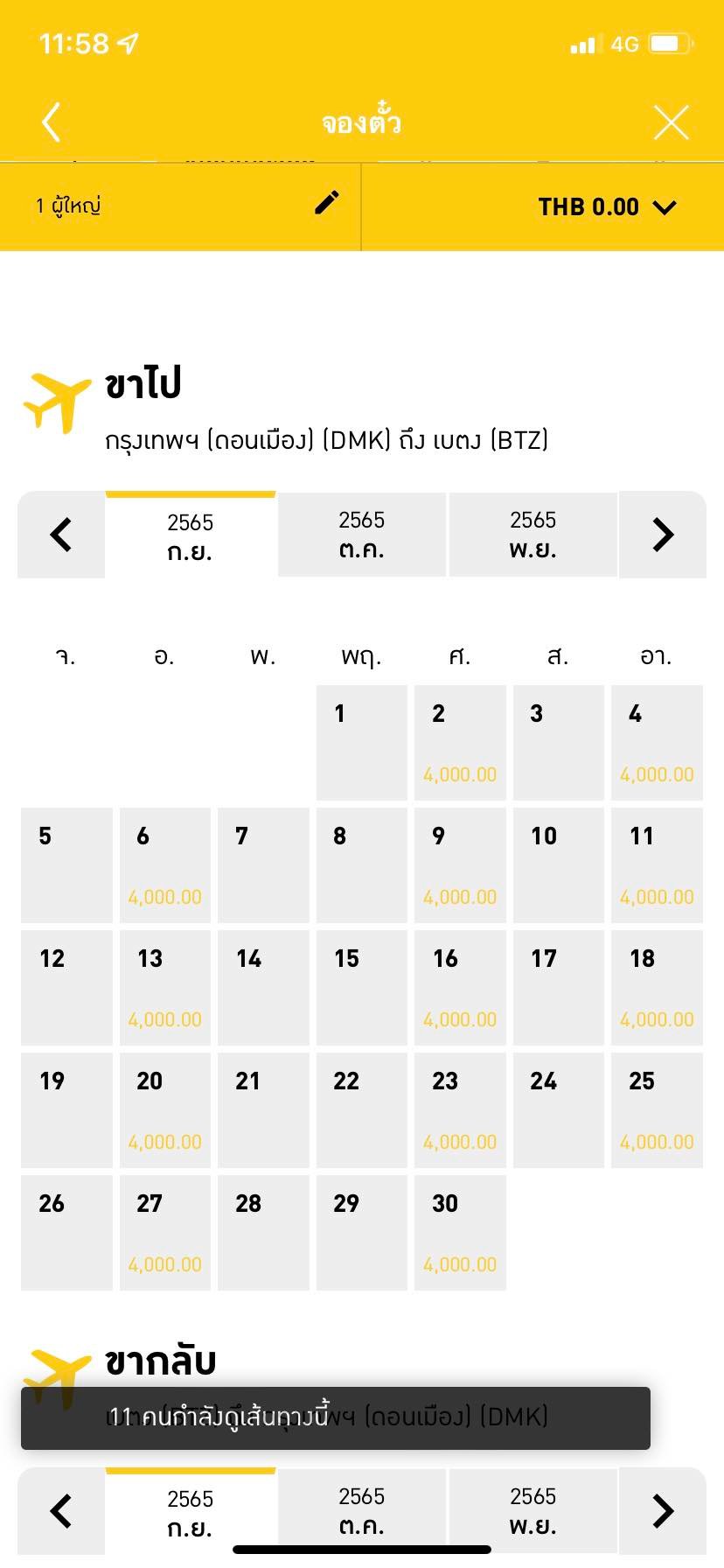This screenshot has height=1568, width=724.
Task: Pick departure date 18
Action: pyautogui.click(x=657, y=988)
